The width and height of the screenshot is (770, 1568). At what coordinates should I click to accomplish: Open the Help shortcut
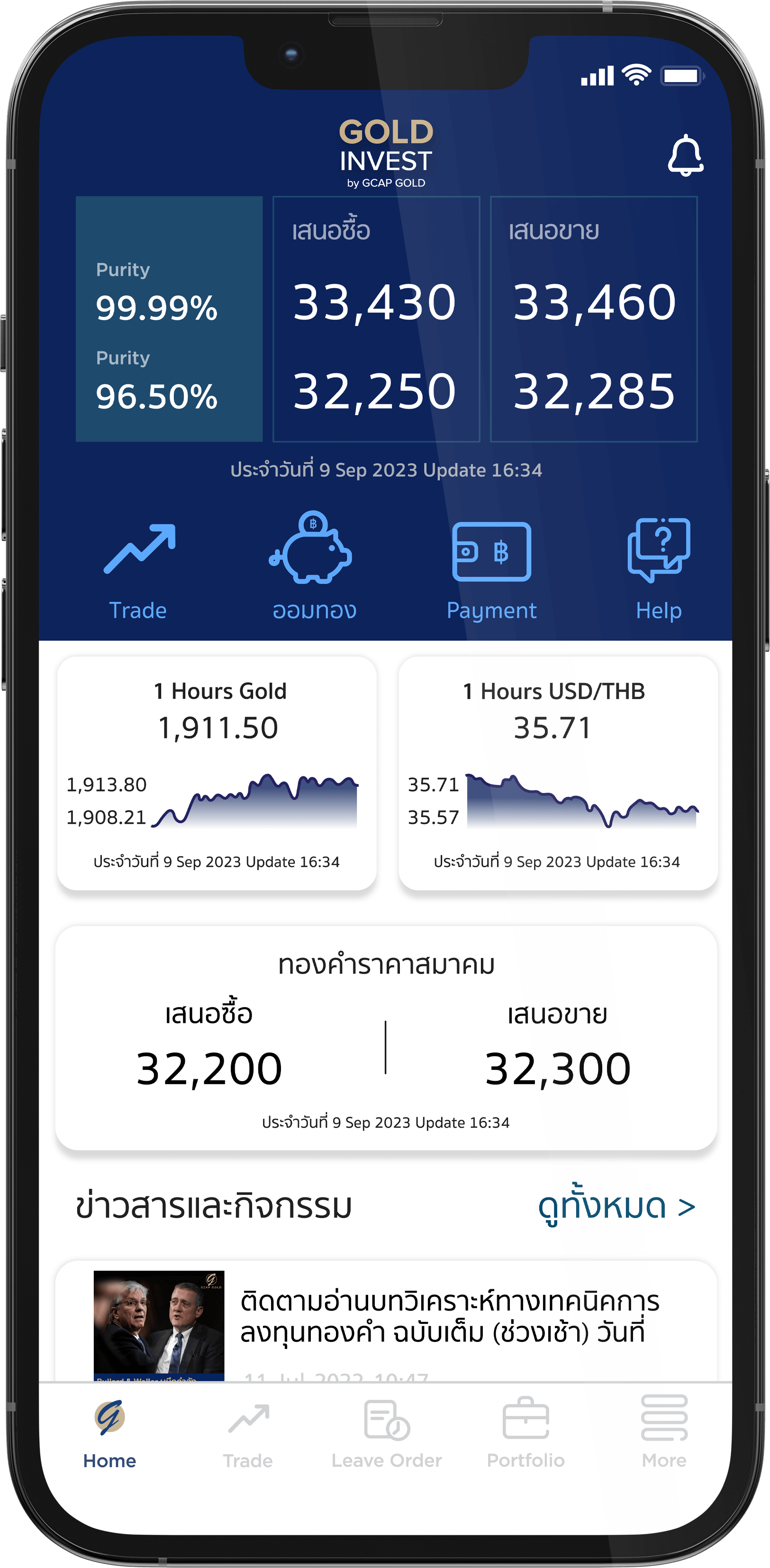pos(659,569)
